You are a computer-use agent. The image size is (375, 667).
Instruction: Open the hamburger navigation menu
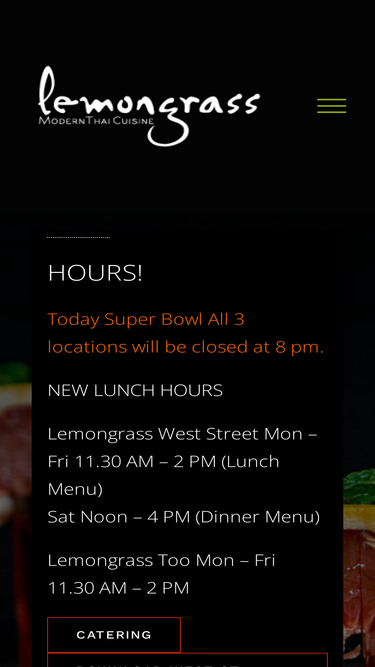click(331, 106)
